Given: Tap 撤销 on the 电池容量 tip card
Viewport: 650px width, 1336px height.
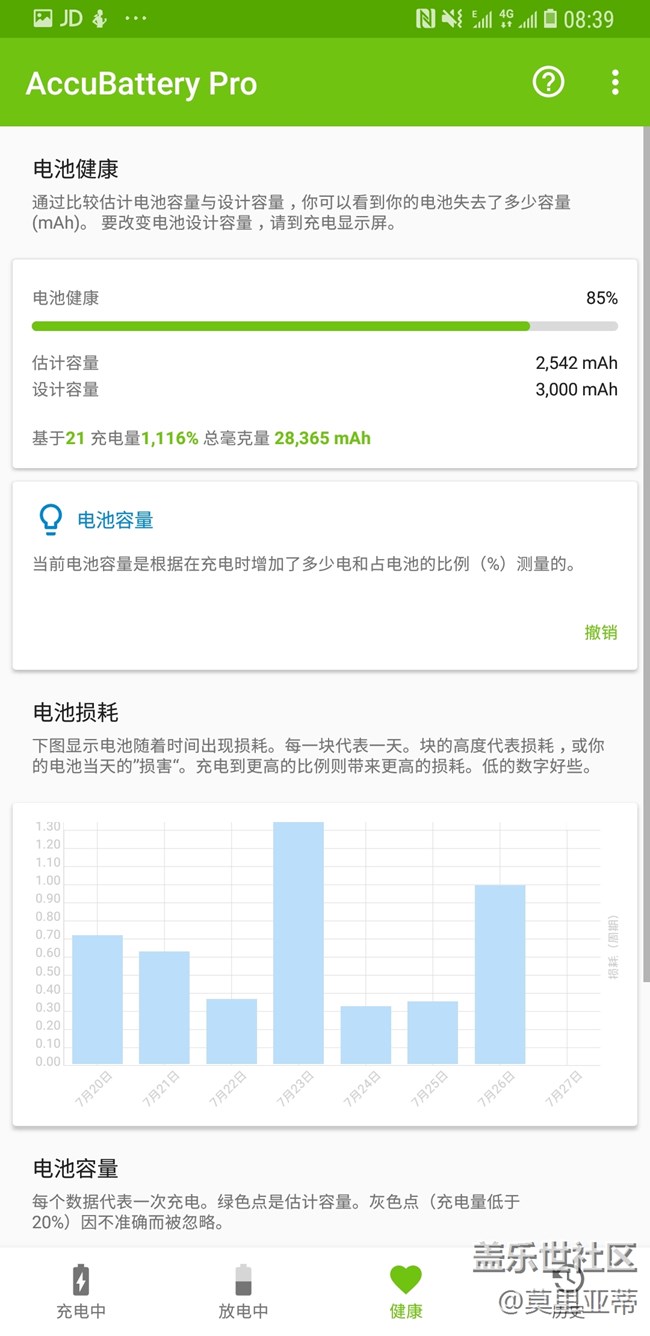Looking at the screenshot, I should tap(601, 632).
